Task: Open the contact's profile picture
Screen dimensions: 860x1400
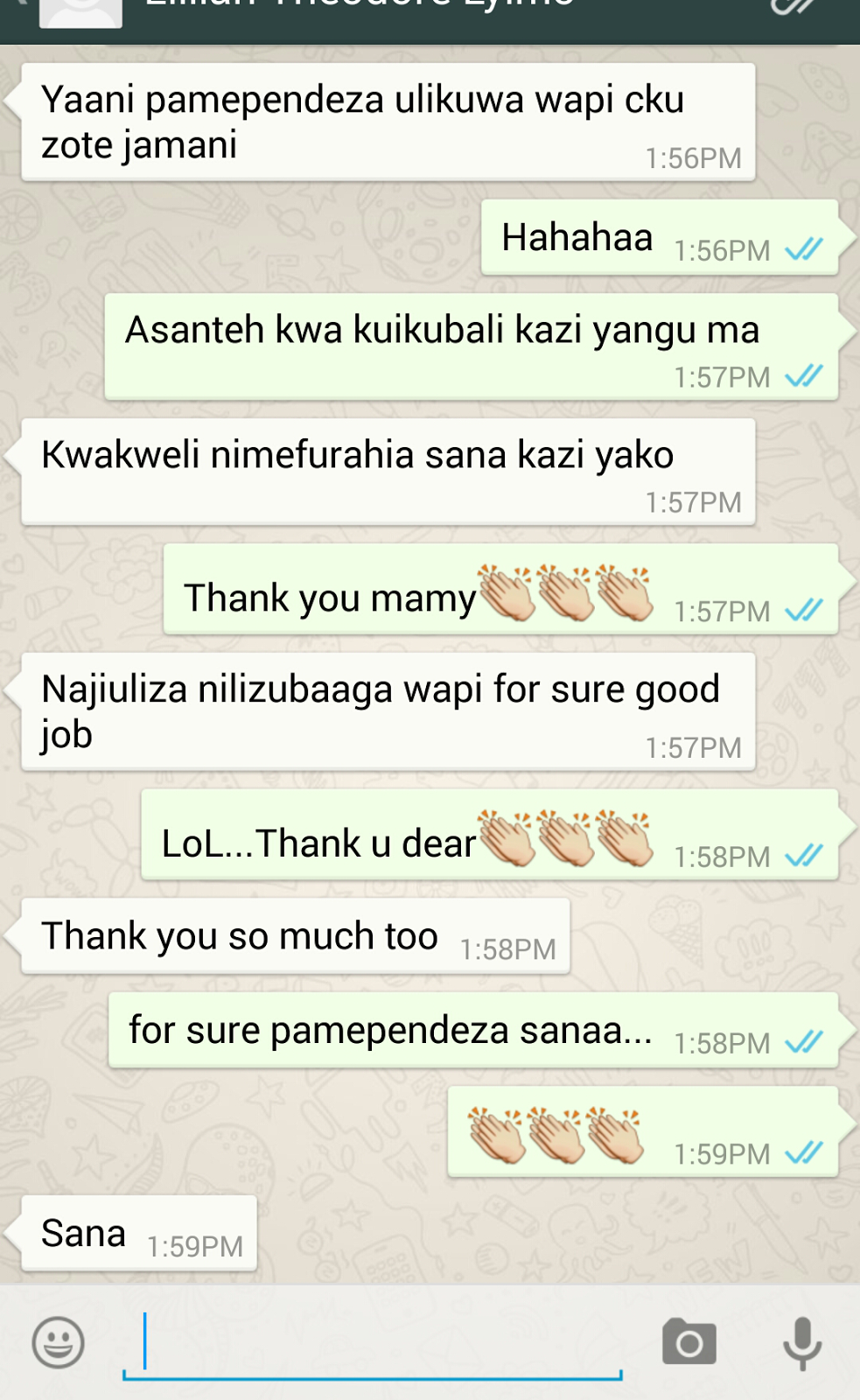Action: [80, 12]
